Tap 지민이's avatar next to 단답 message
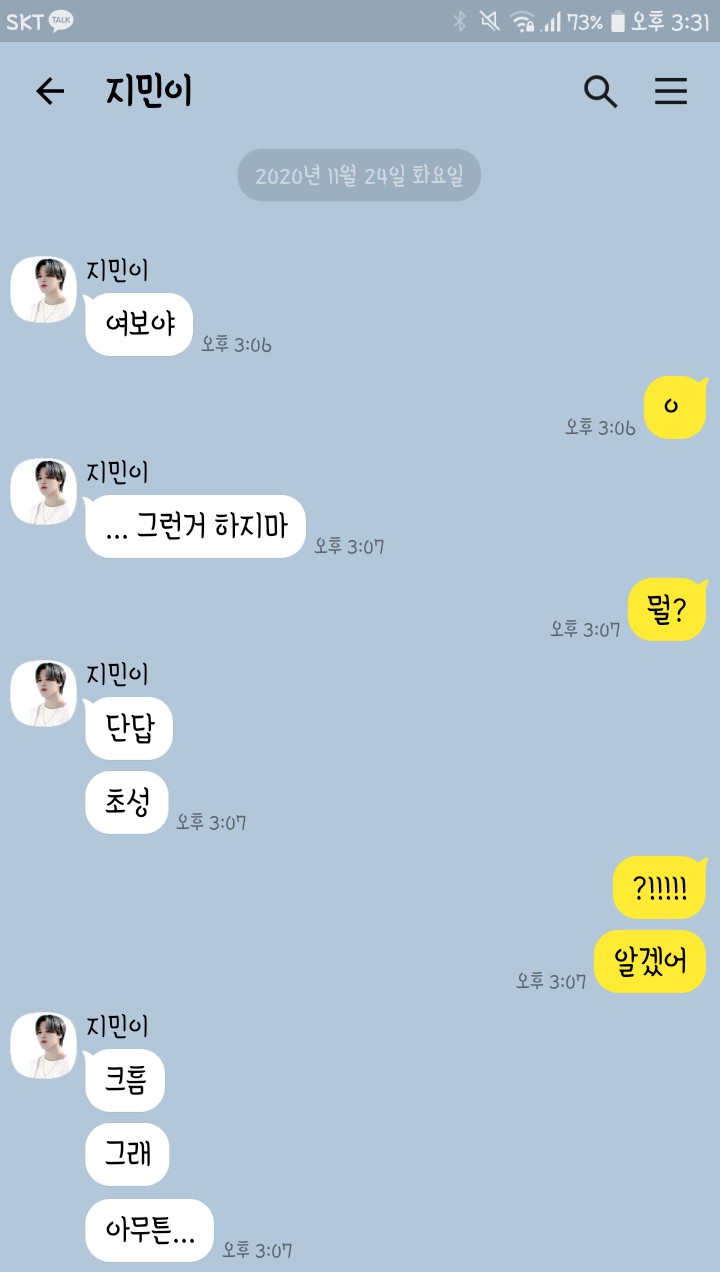The width and height of the screenshot is (720, 1272). coord(44,693)
